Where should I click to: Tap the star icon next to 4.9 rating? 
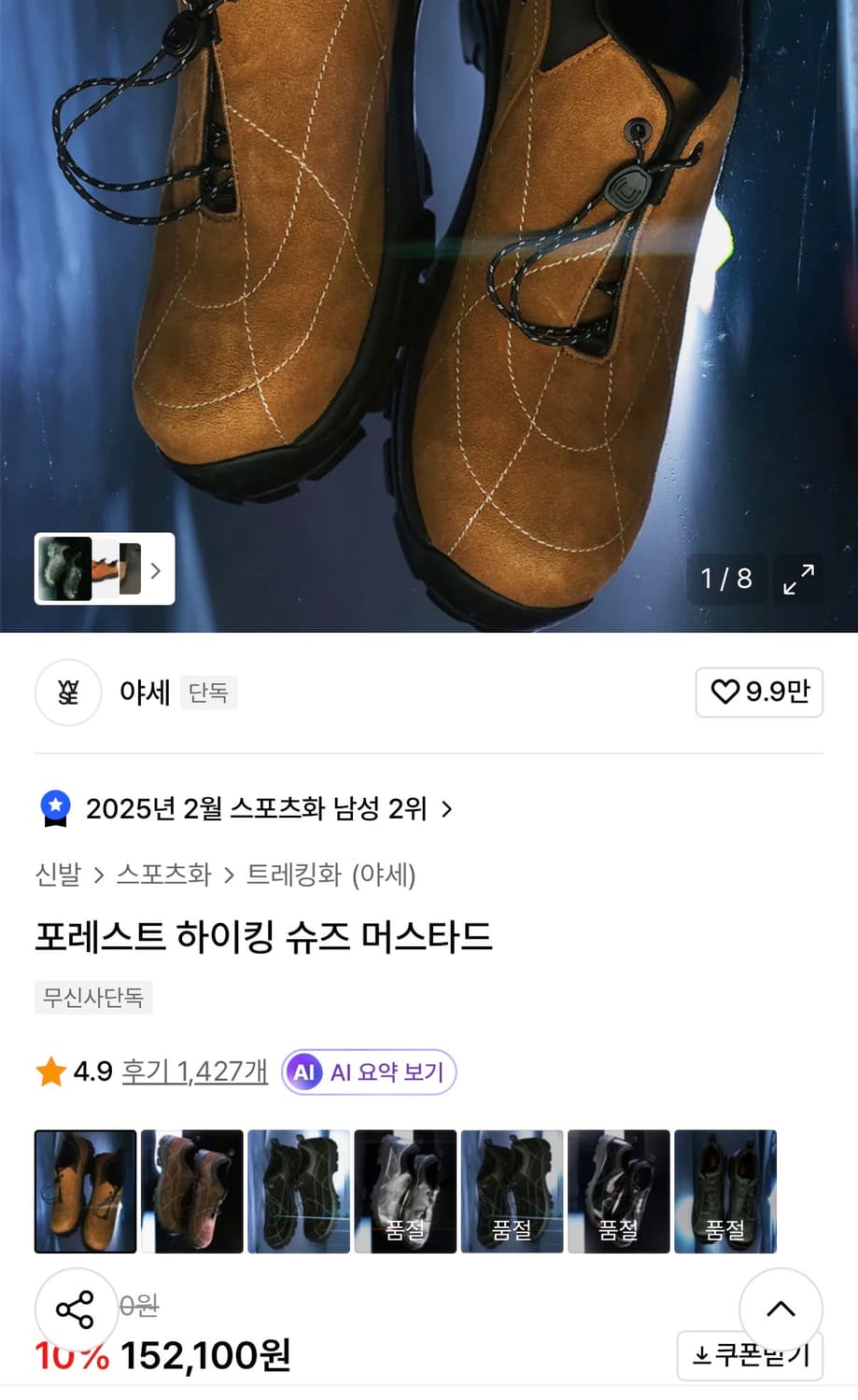(52, 1071)
